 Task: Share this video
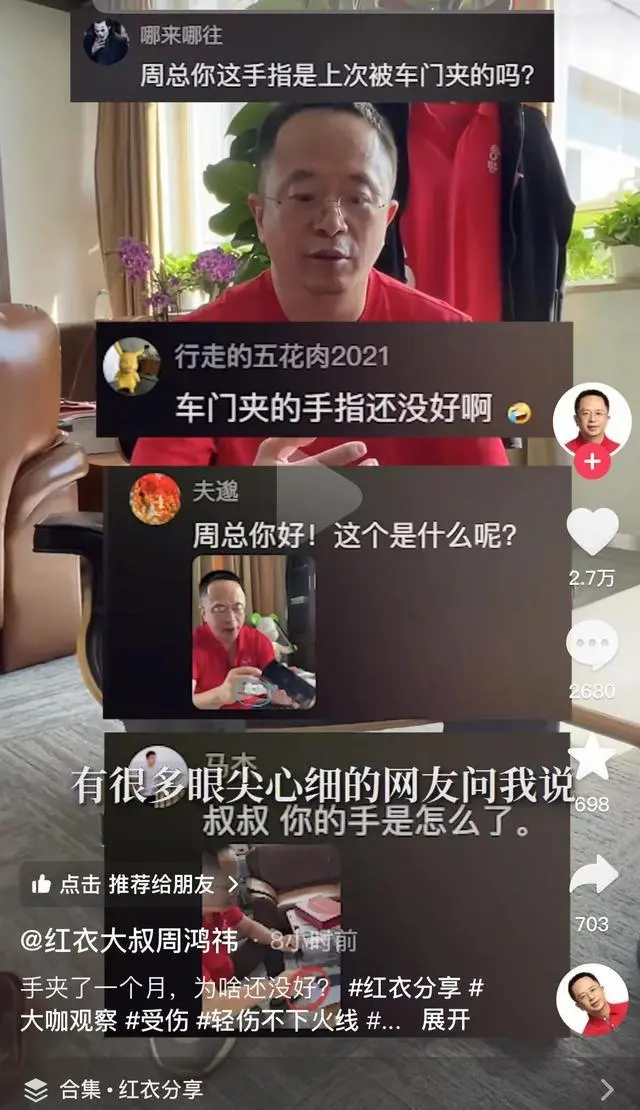click(592, 874)
